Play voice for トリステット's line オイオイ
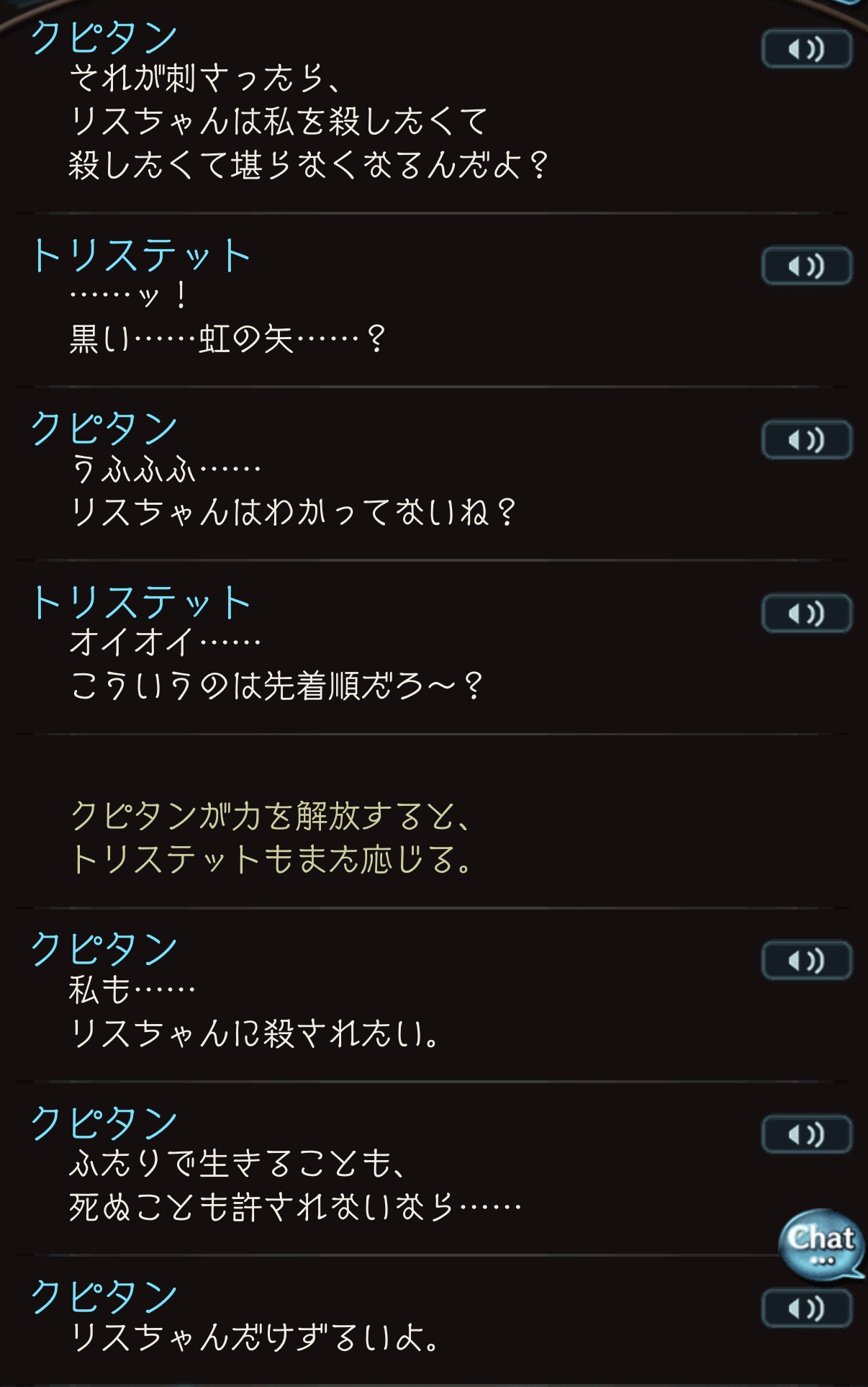Image resolution: width=868 pixels, height=1387 pixels. point(806,614)
